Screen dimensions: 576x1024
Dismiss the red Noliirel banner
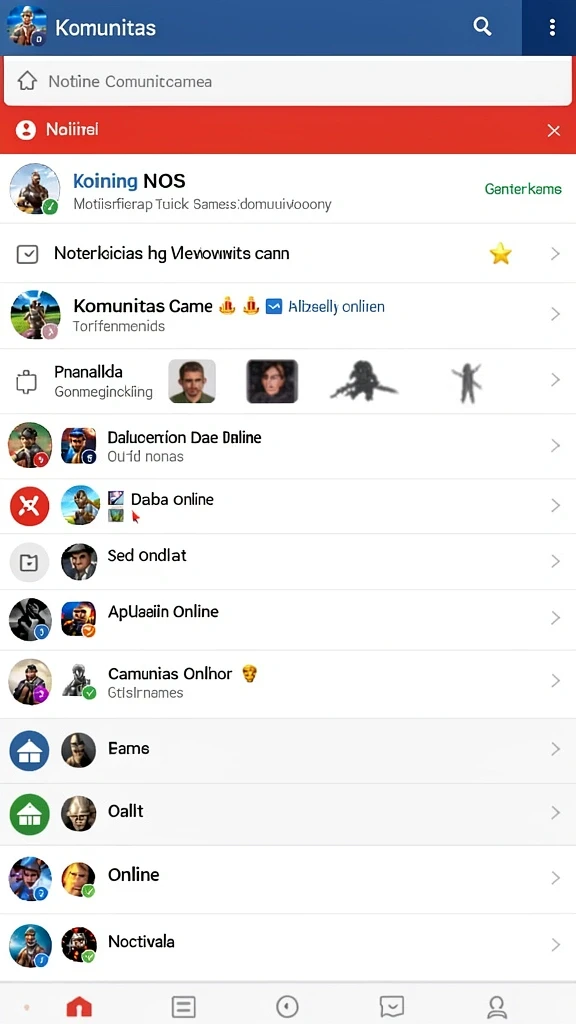[x=554, y=131]
